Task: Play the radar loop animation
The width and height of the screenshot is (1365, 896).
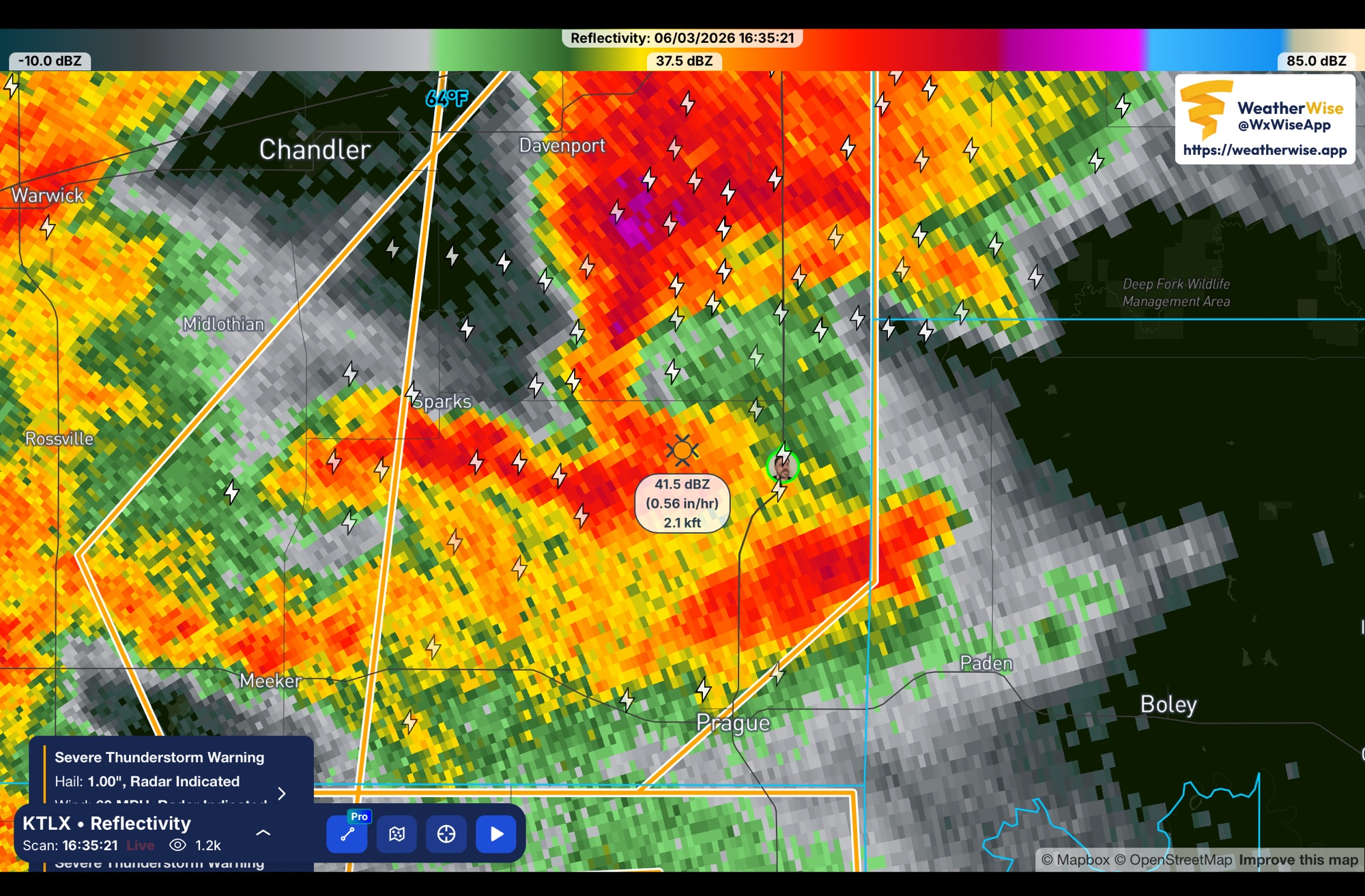Action: tap(496, 833)
